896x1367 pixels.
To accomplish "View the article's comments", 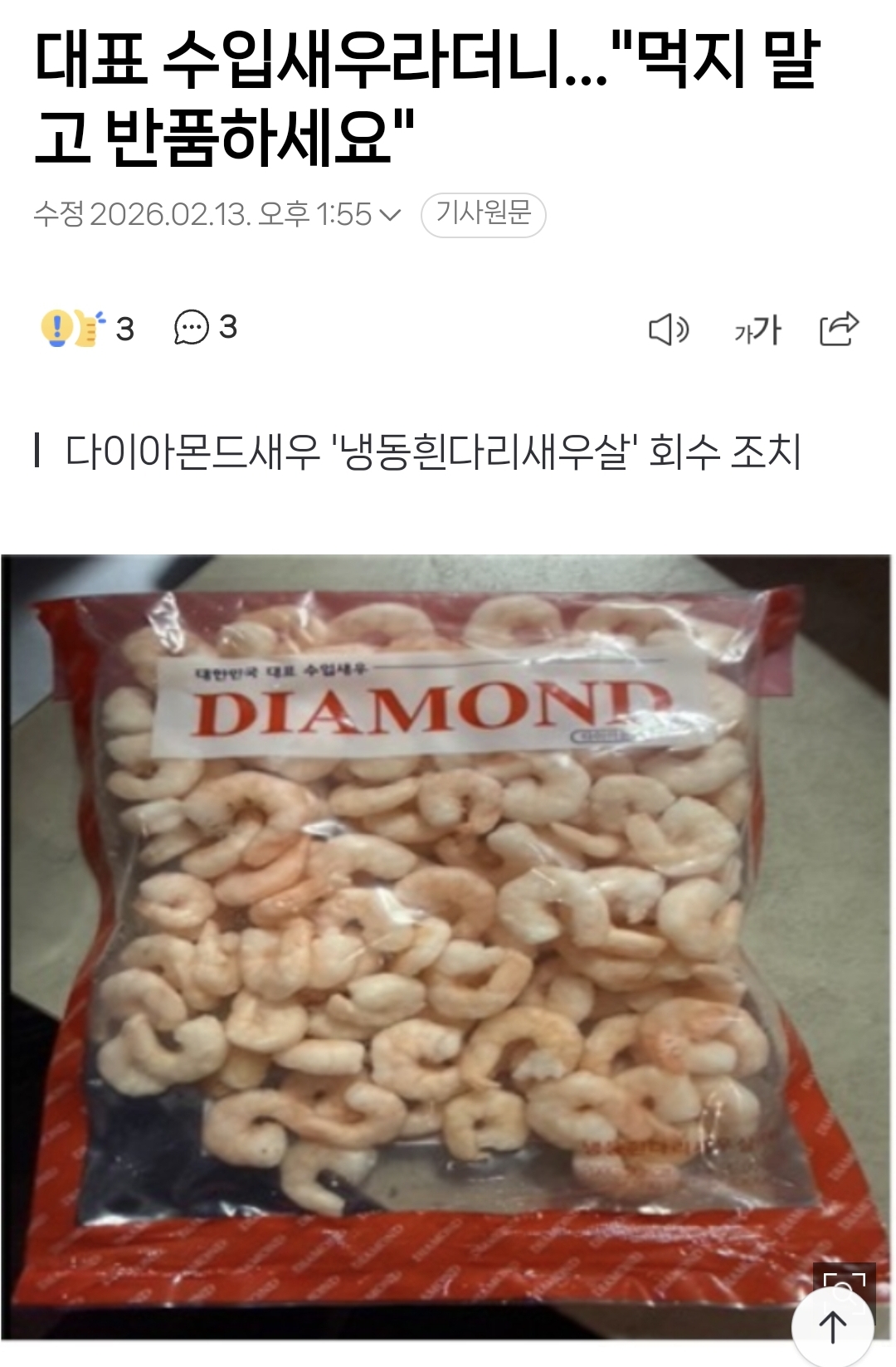I will (x=204, y=328).
